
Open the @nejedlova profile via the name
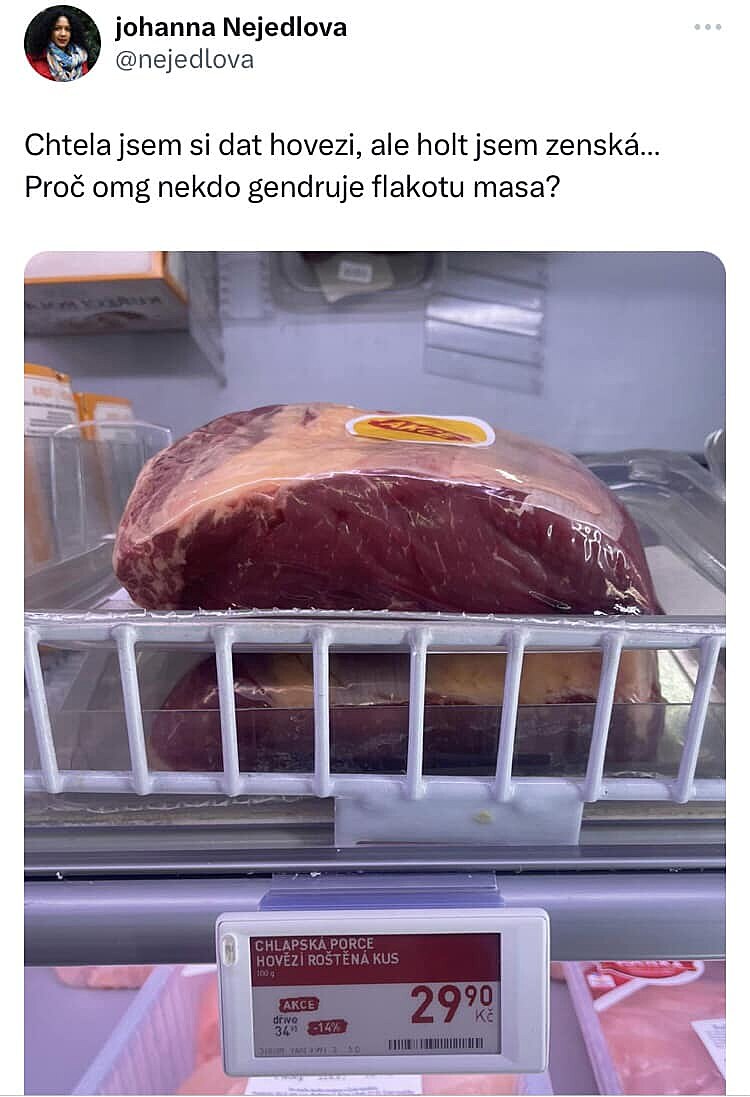coord(231,27)
